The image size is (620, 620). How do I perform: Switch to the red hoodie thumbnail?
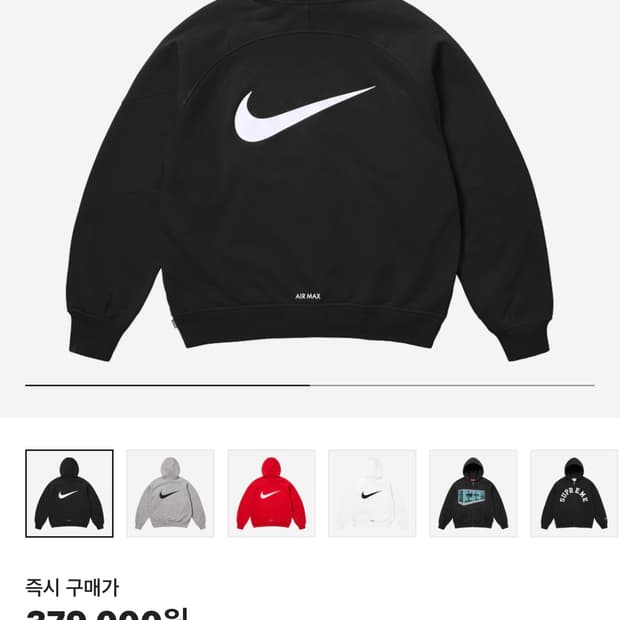[x=271, y=494]
